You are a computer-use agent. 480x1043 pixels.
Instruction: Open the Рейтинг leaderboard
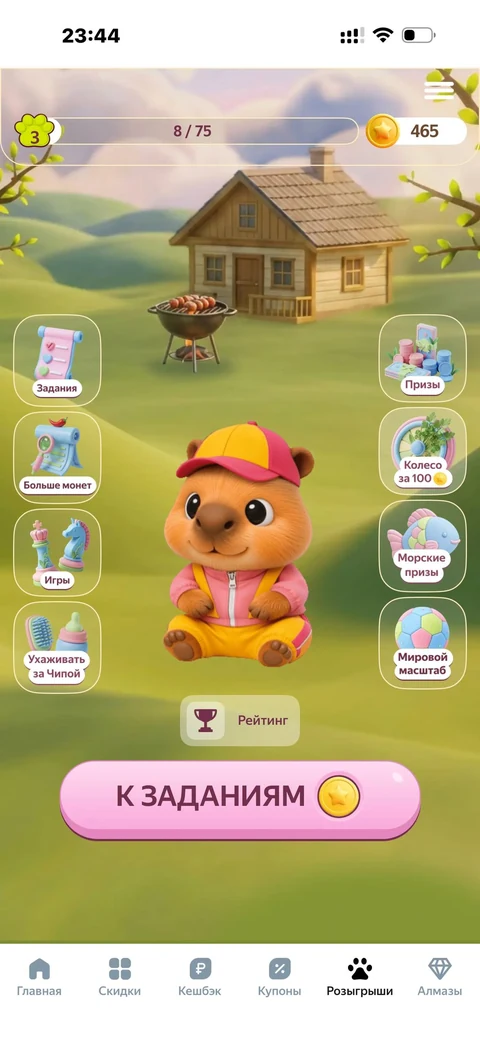(240, 720)
